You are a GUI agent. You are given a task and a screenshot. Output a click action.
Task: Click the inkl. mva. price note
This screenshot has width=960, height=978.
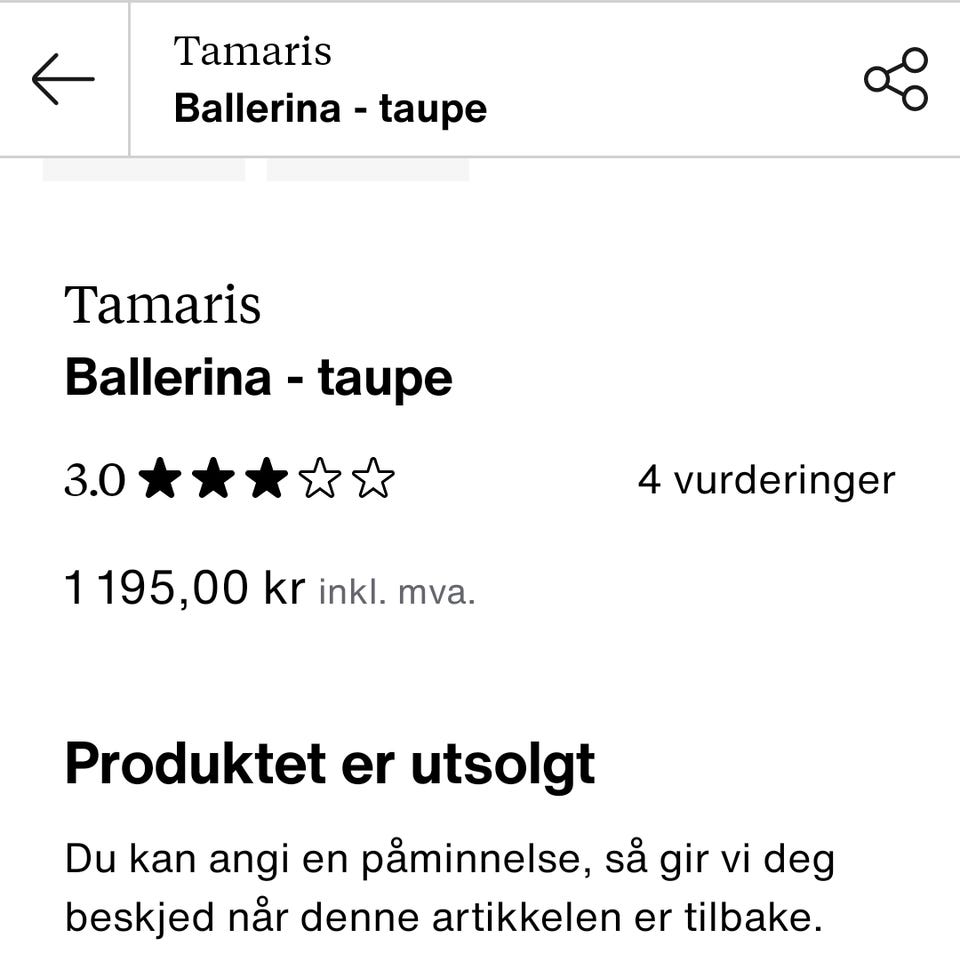point(395,594)
